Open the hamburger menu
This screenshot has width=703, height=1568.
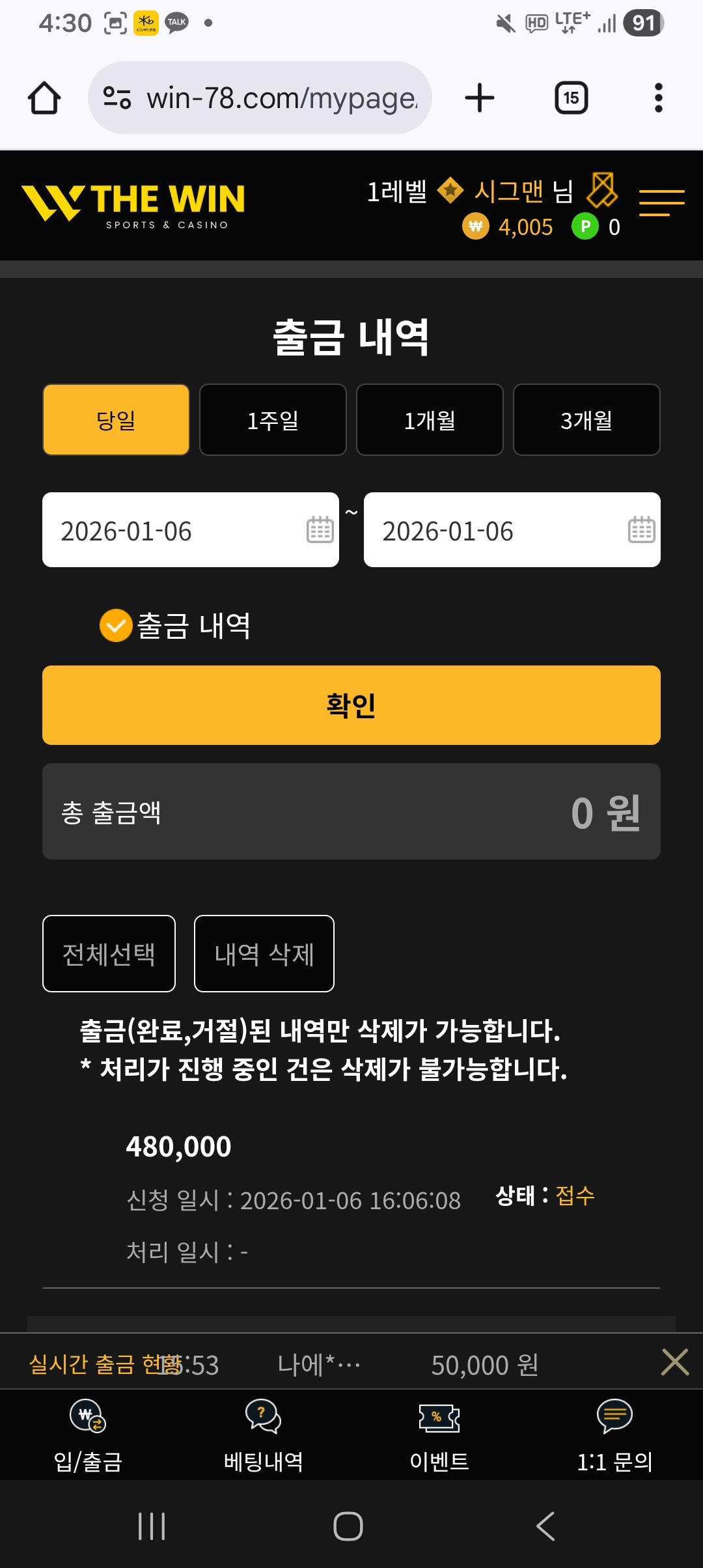[661, 203]
